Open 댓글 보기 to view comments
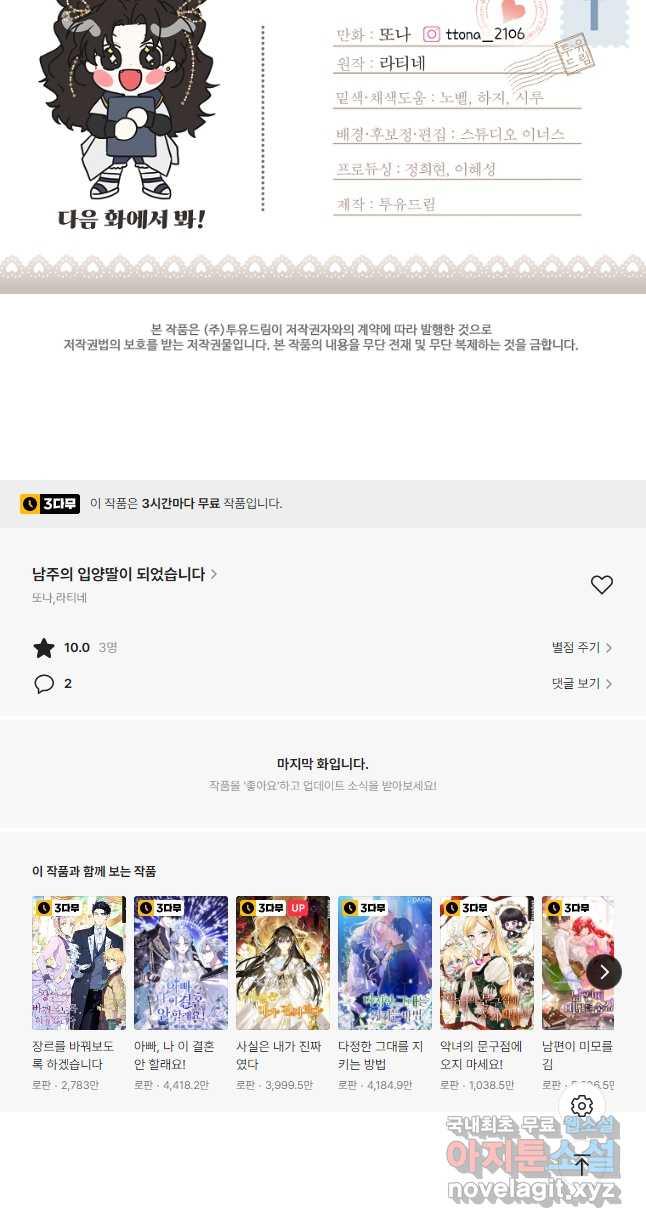Image resolution: width=646 pixels, height=1228 pixels. tap(582, 684)
